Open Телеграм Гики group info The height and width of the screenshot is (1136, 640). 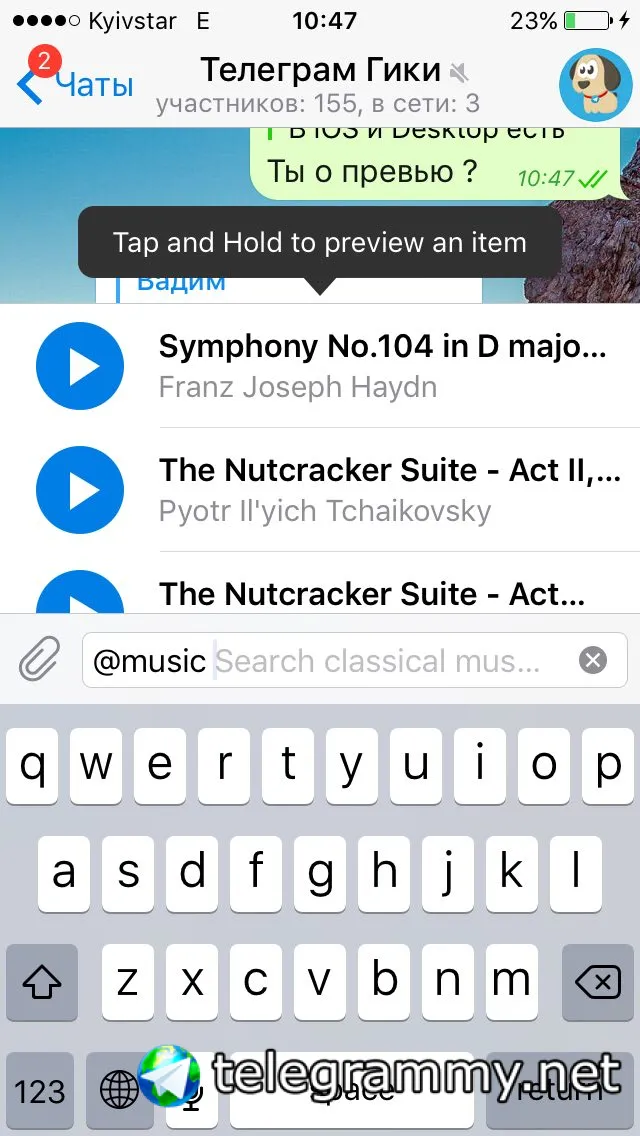click(x=320, y=84)
